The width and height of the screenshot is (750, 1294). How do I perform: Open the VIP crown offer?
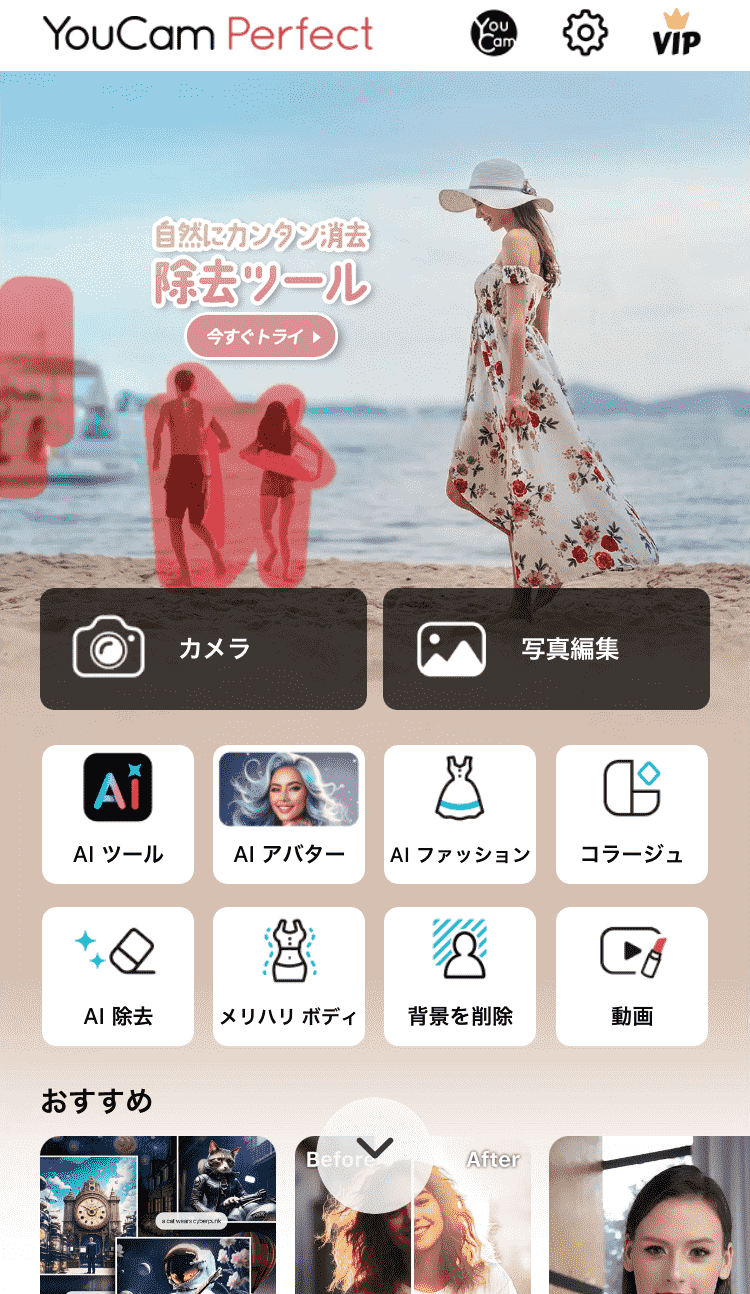click(676, 34)
